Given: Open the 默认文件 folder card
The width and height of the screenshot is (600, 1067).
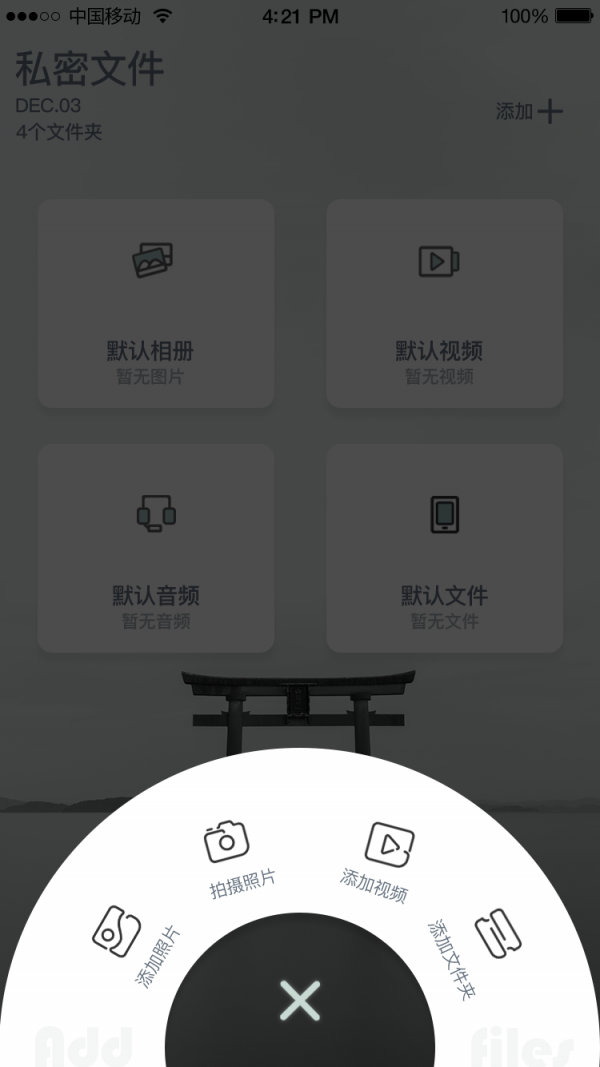Looking at the screenshot, I should pyautogui.click(x=444, y=548).
